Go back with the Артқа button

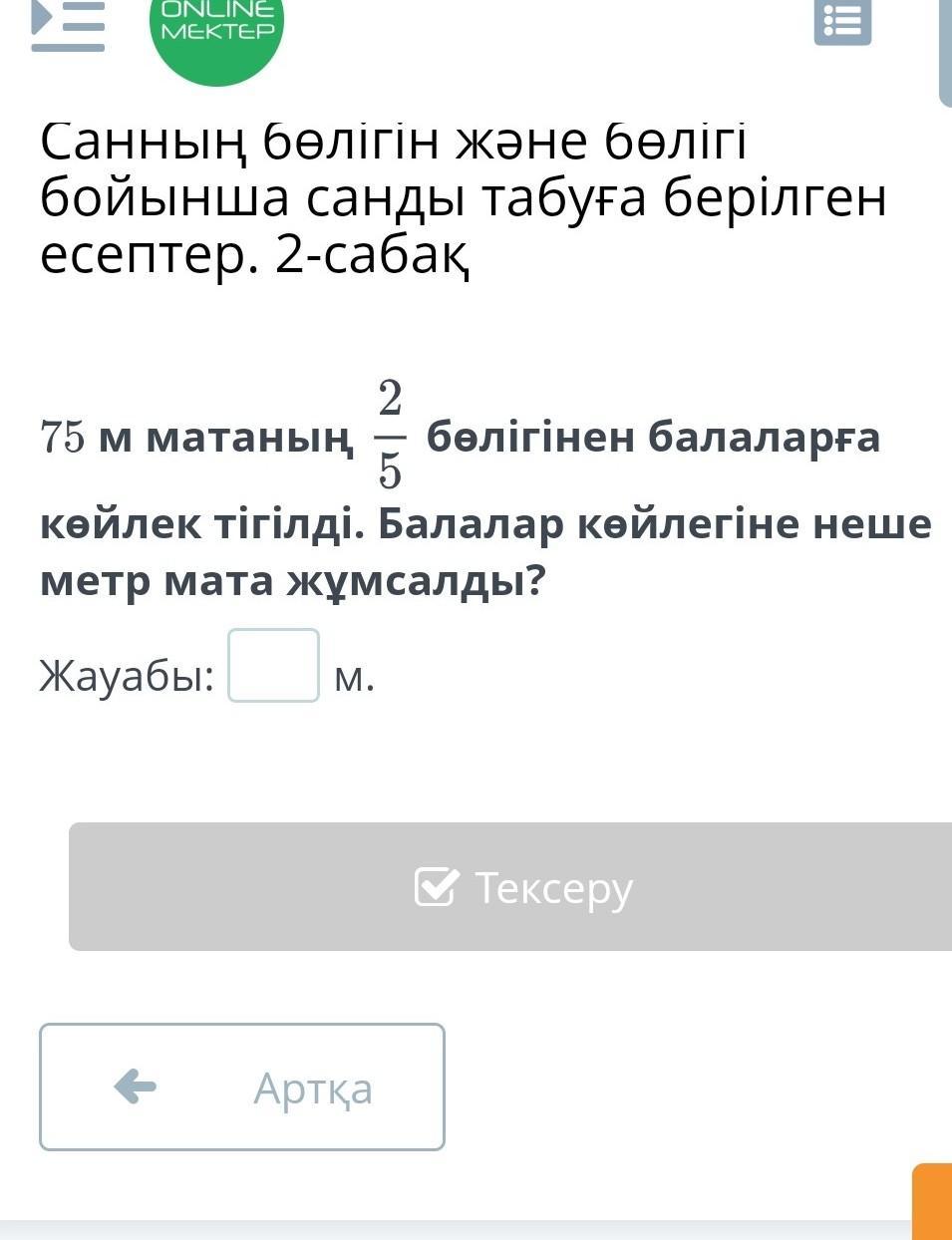pos(242,1086)
